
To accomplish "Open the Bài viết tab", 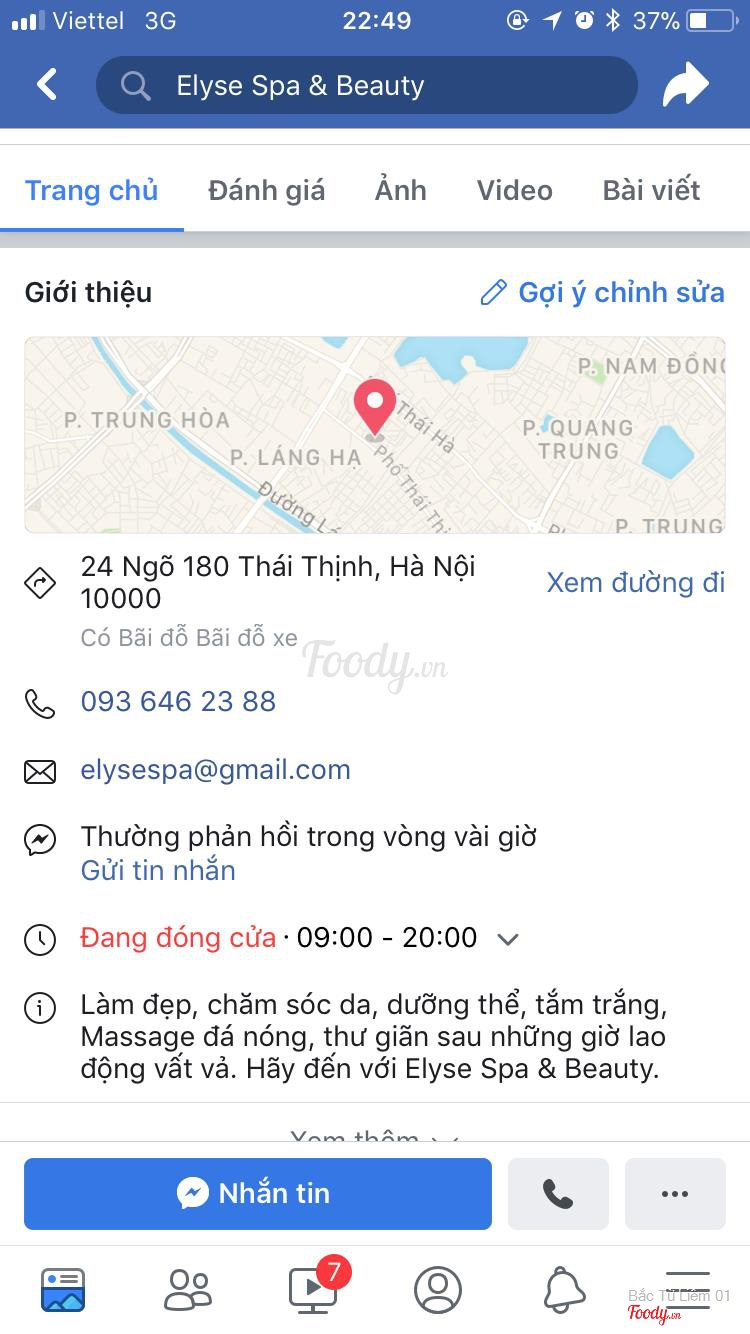I will [x=651, y=190].
